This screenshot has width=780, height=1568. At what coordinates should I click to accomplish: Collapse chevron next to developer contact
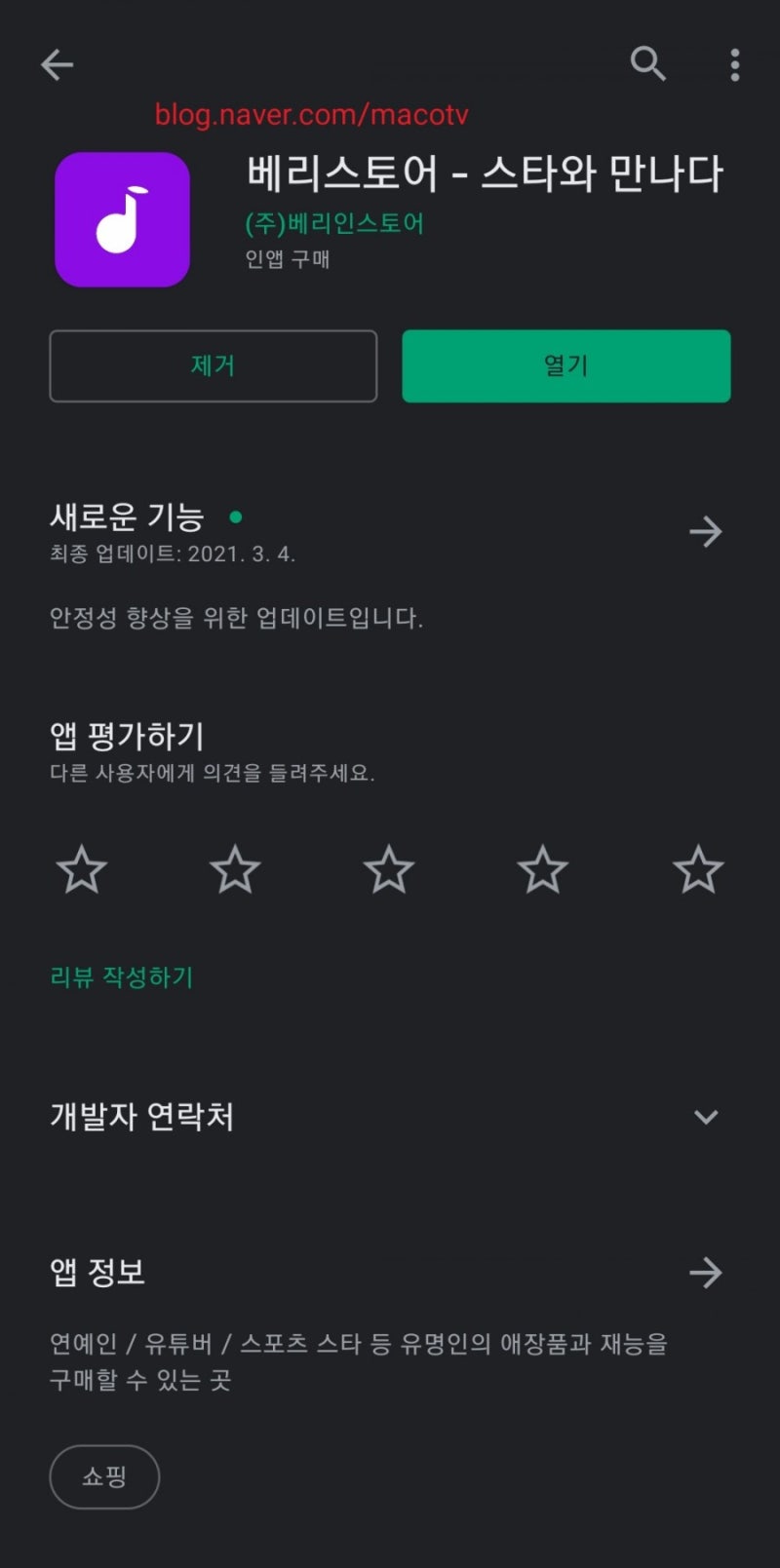(x=706, y=1118)
